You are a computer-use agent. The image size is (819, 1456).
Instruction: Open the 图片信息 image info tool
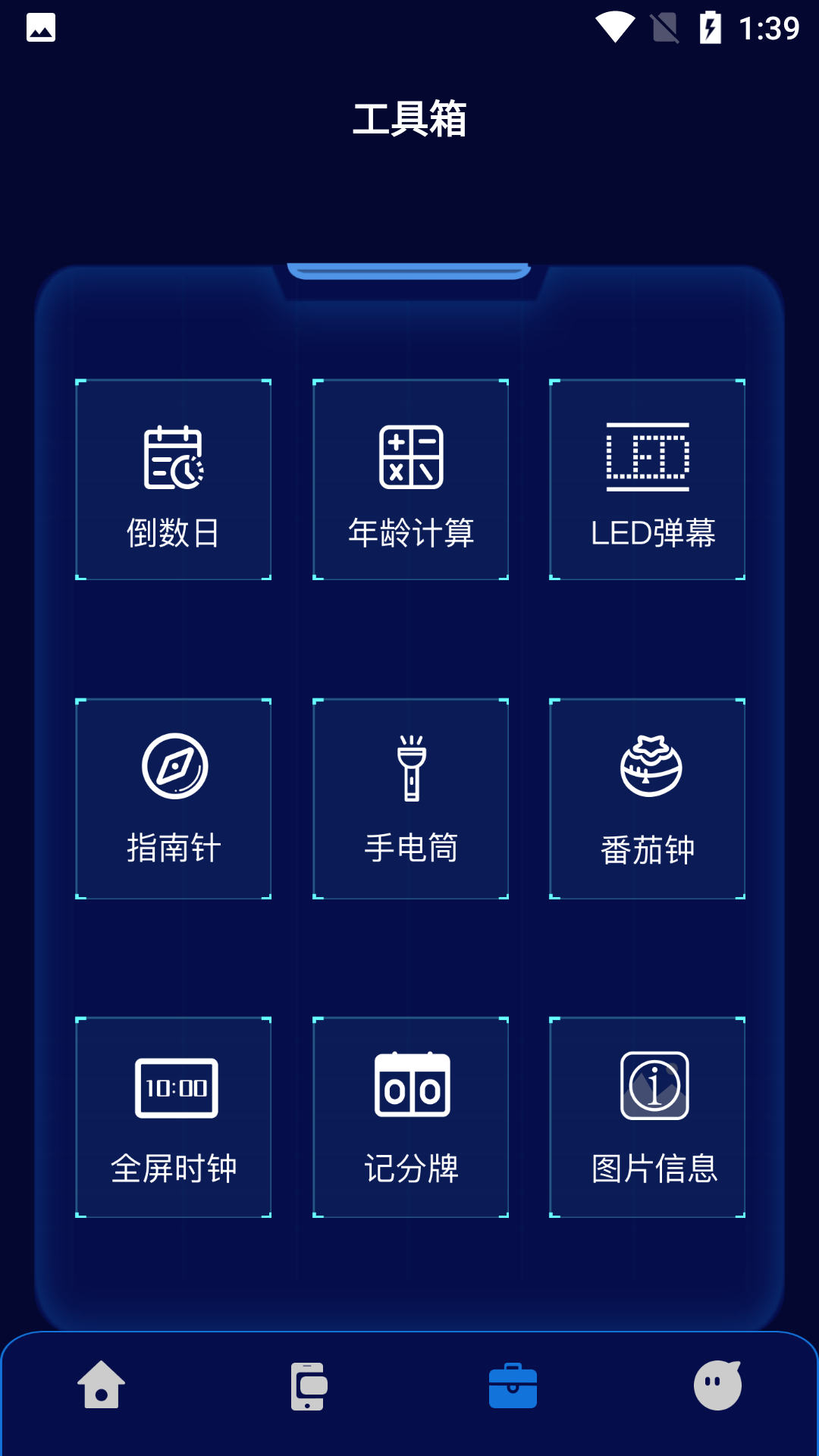click(647, 1117)
